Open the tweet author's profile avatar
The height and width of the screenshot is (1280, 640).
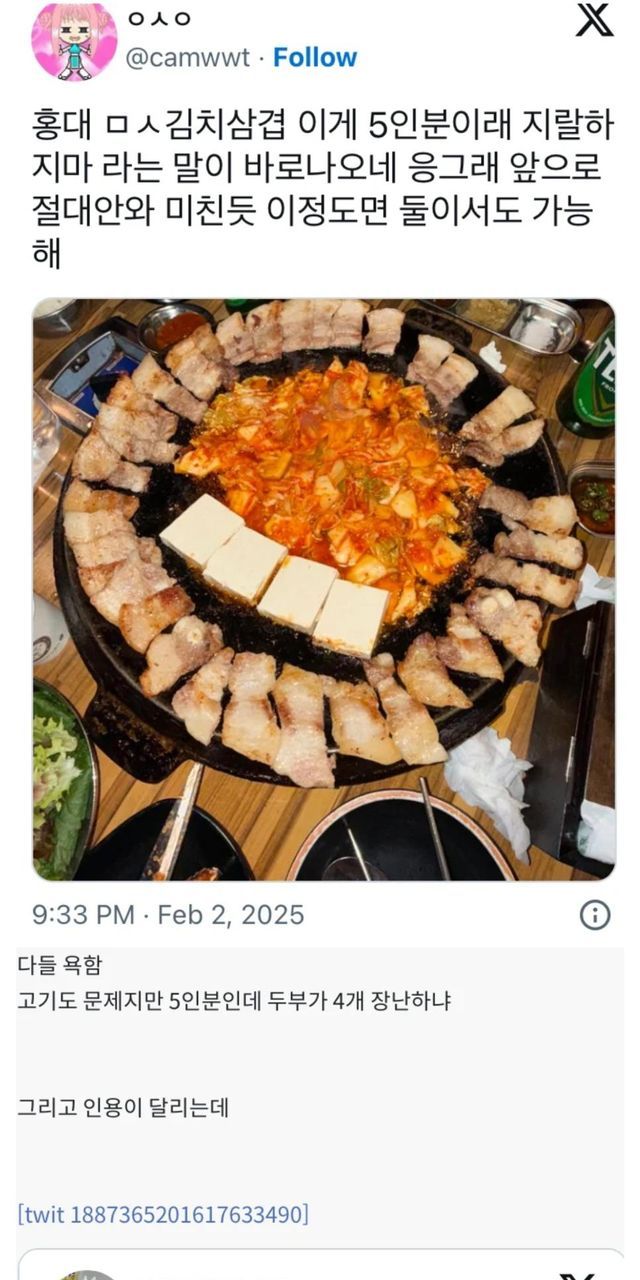pos(73,42)
